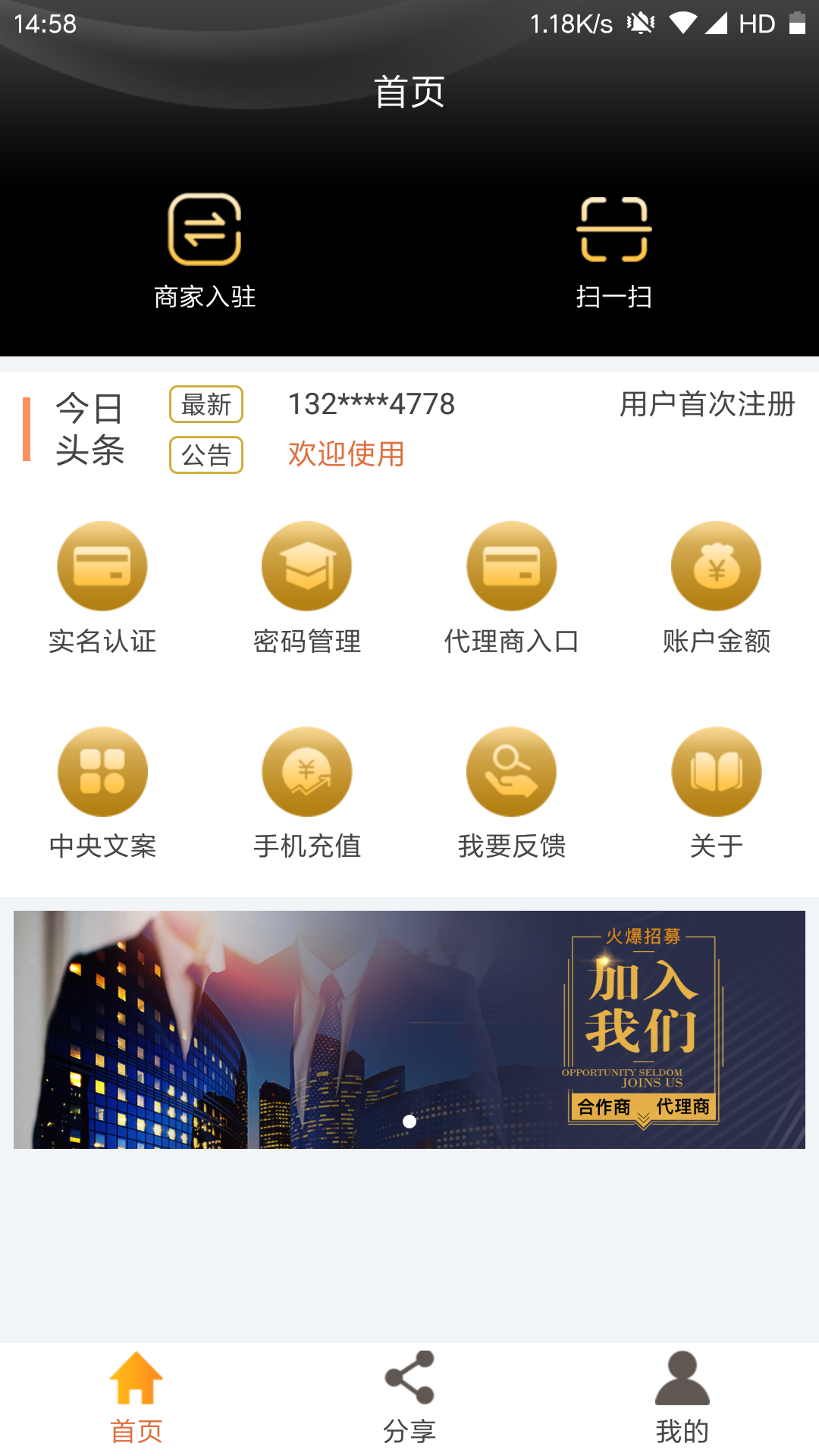The height and width of the screenshot is (1456, 819).
Task: Tap the carousel indicator dot on banner
Action: pos(410,1120)
